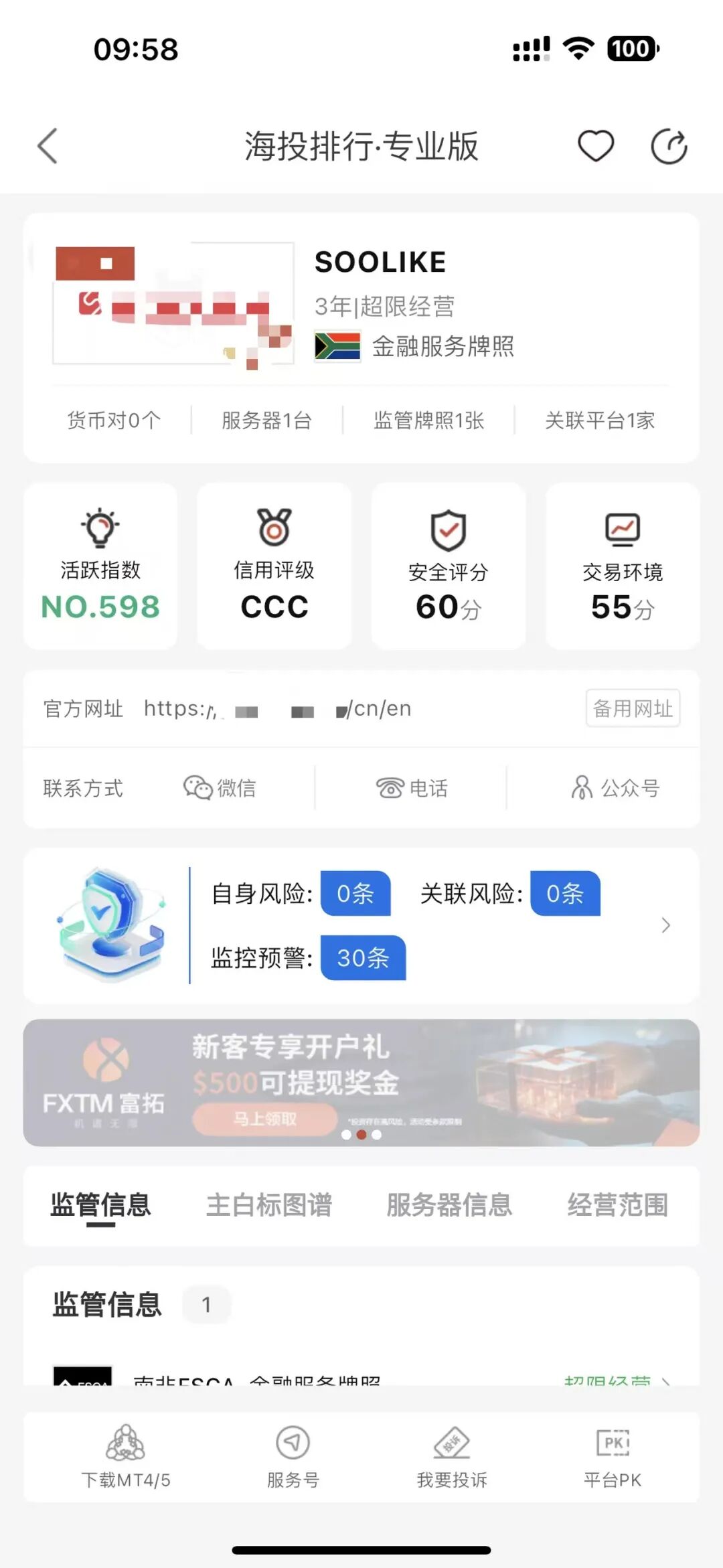
Task: Tap the 备用网址 backup site button
Action: tap(632, 708)
